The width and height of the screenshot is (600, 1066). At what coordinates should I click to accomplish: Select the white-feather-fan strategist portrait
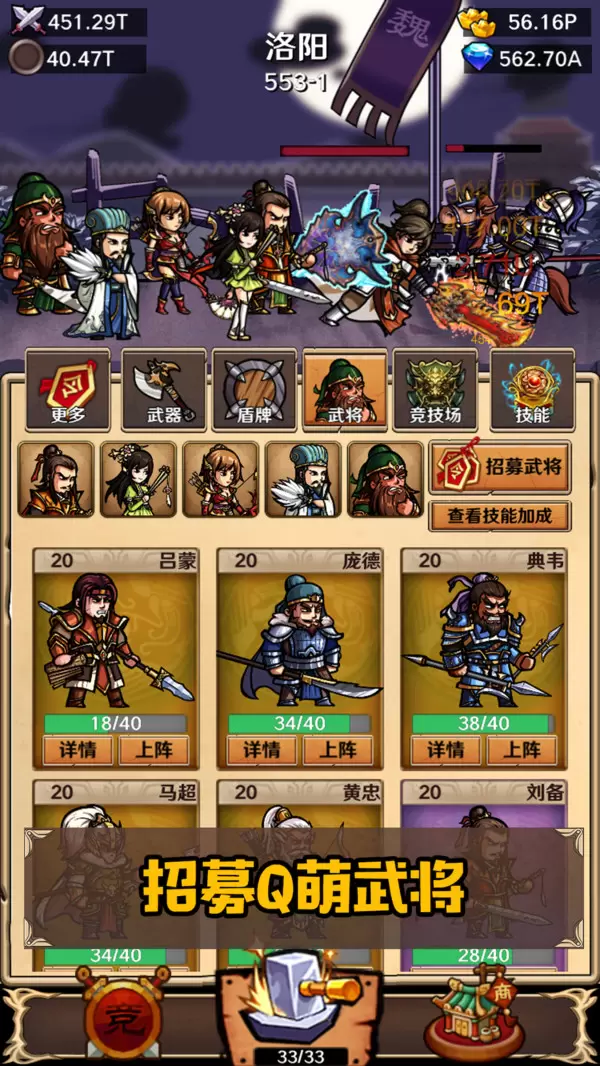(303, 480)
